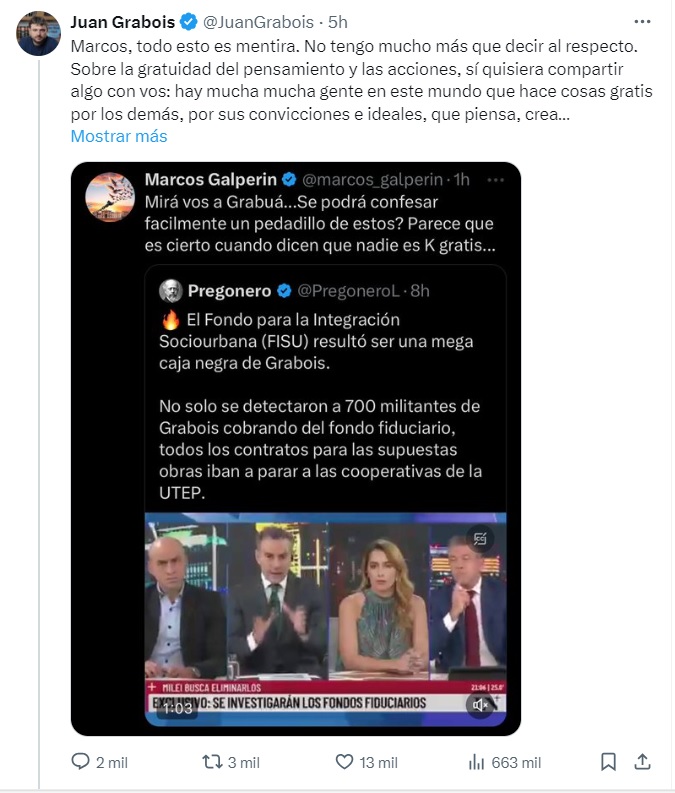This screenshot has width=675, height=793.
Task: Expand tweet with Mostrar más
Action: [x=119, y=136]
